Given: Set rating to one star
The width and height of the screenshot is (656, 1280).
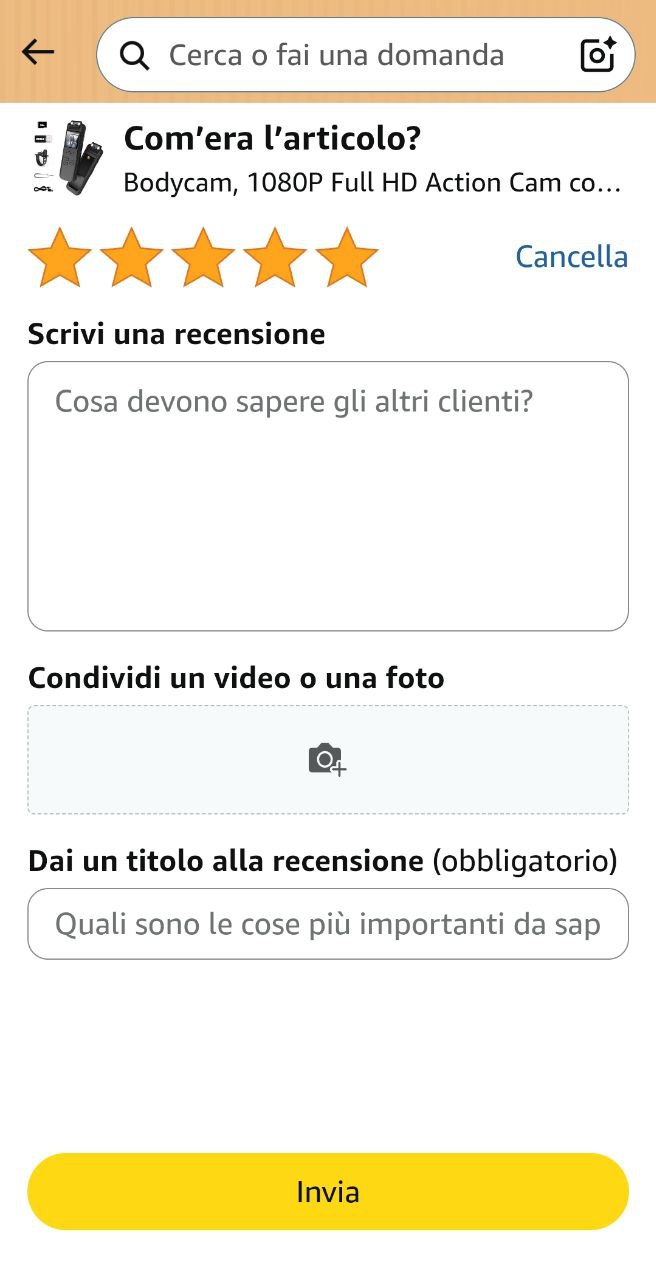Looking at the screenshot, I should coord(60,257).
